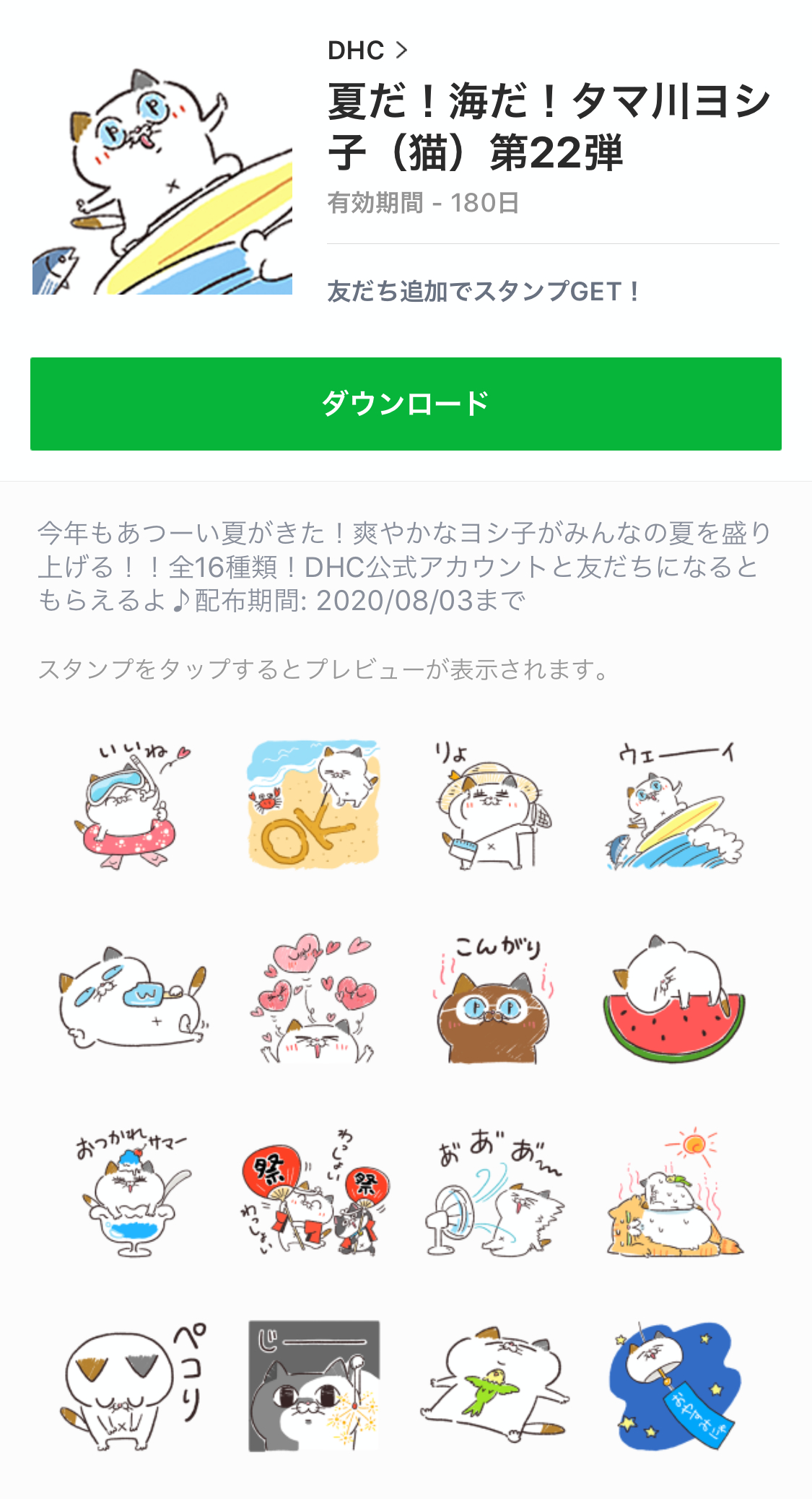Screen dimensions: 812x1499
Task: Preview the OK beach sand sticker
Action: pyautogui.click(x=313, y=804)
